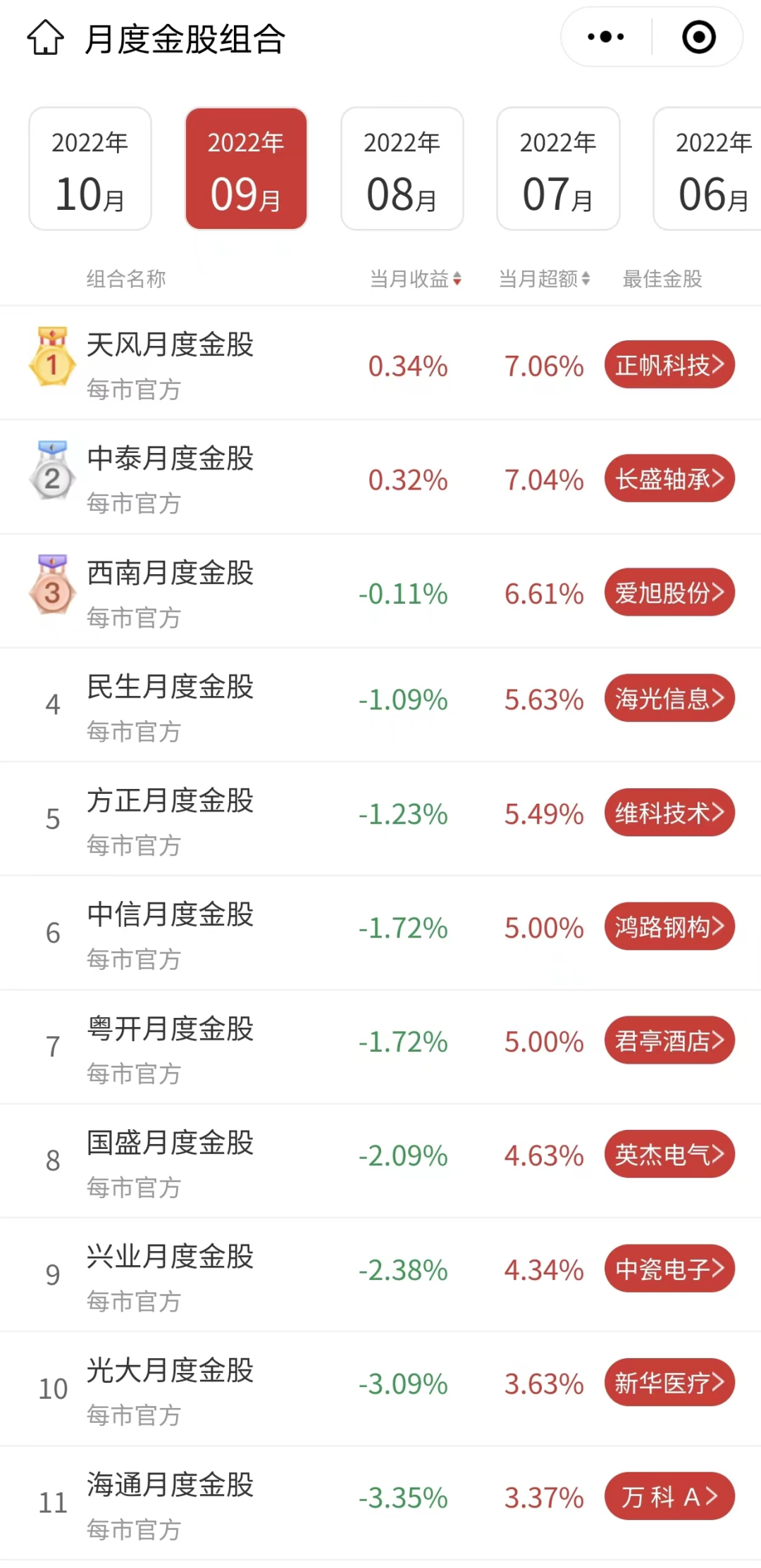Select the 君亭酒店 best stock button
Viewport: 761px width, 1568px height.
point(669,1040)
